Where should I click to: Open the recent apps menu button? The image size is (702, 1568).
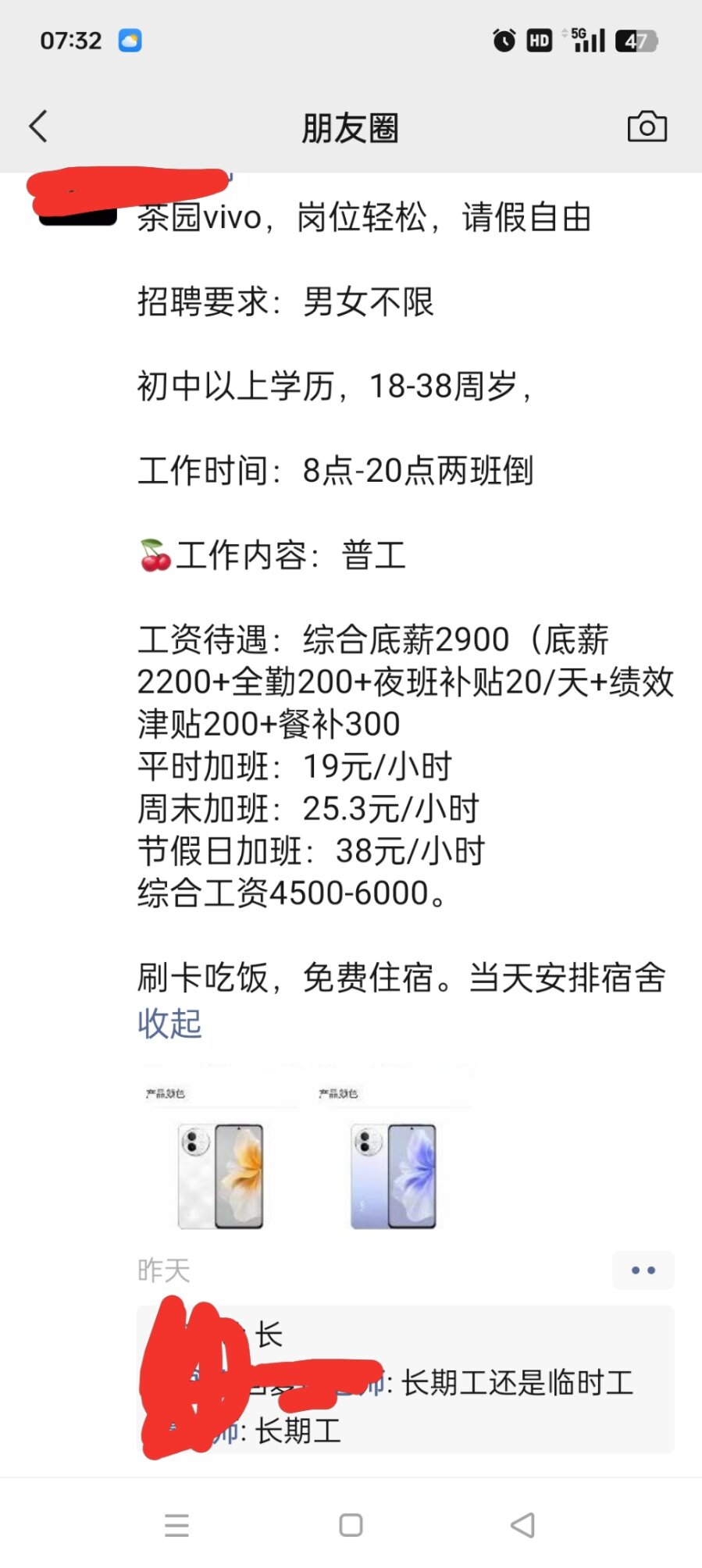point(177,1525)
